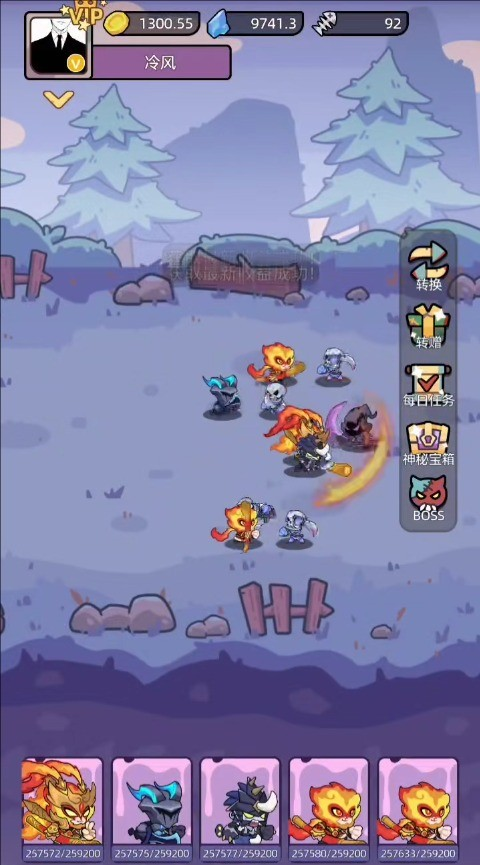Open the 转换 exchange button

pyautogui.click(x=428, y=266)
